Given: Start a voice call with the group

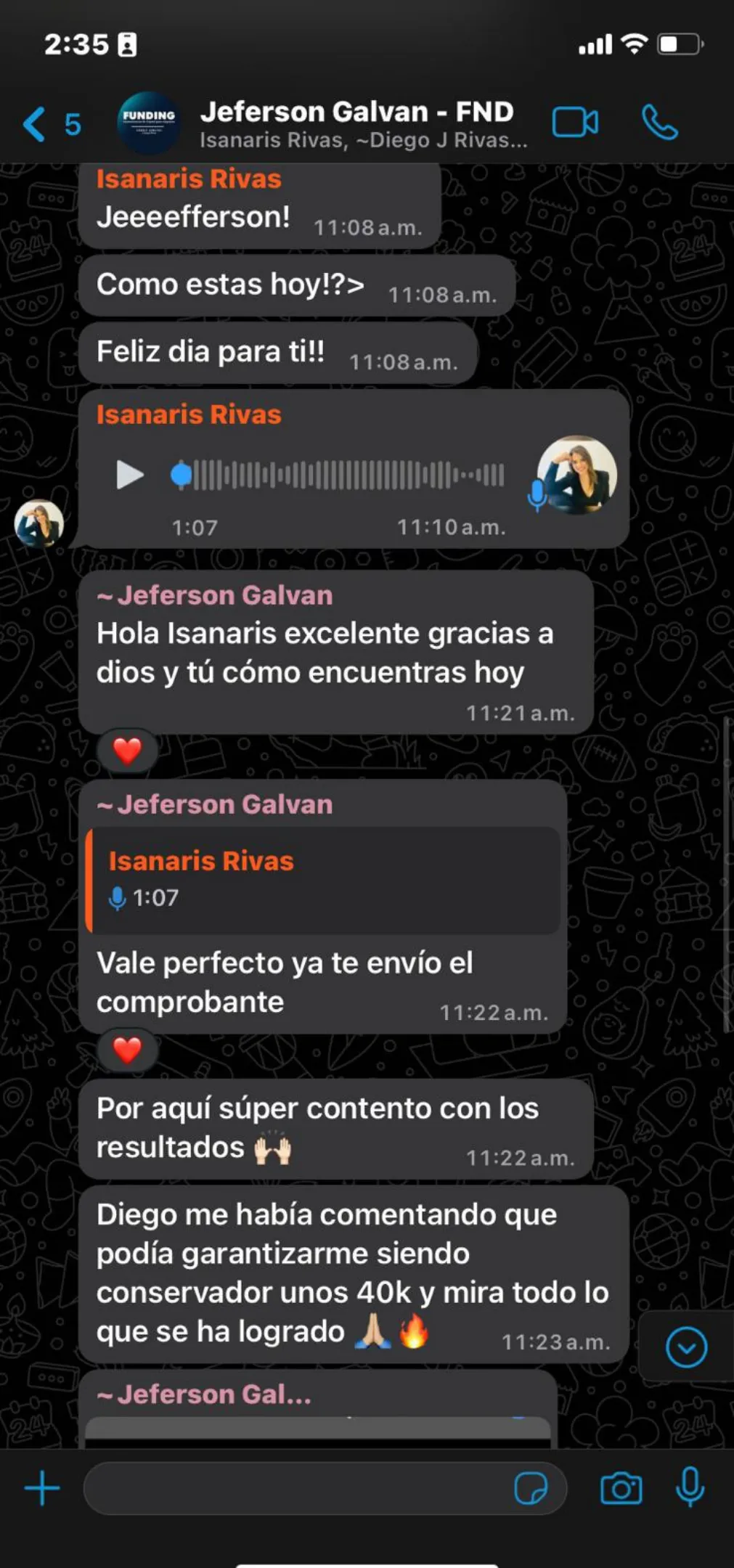Looking at the screenshot, I should [x=659, y=123].
